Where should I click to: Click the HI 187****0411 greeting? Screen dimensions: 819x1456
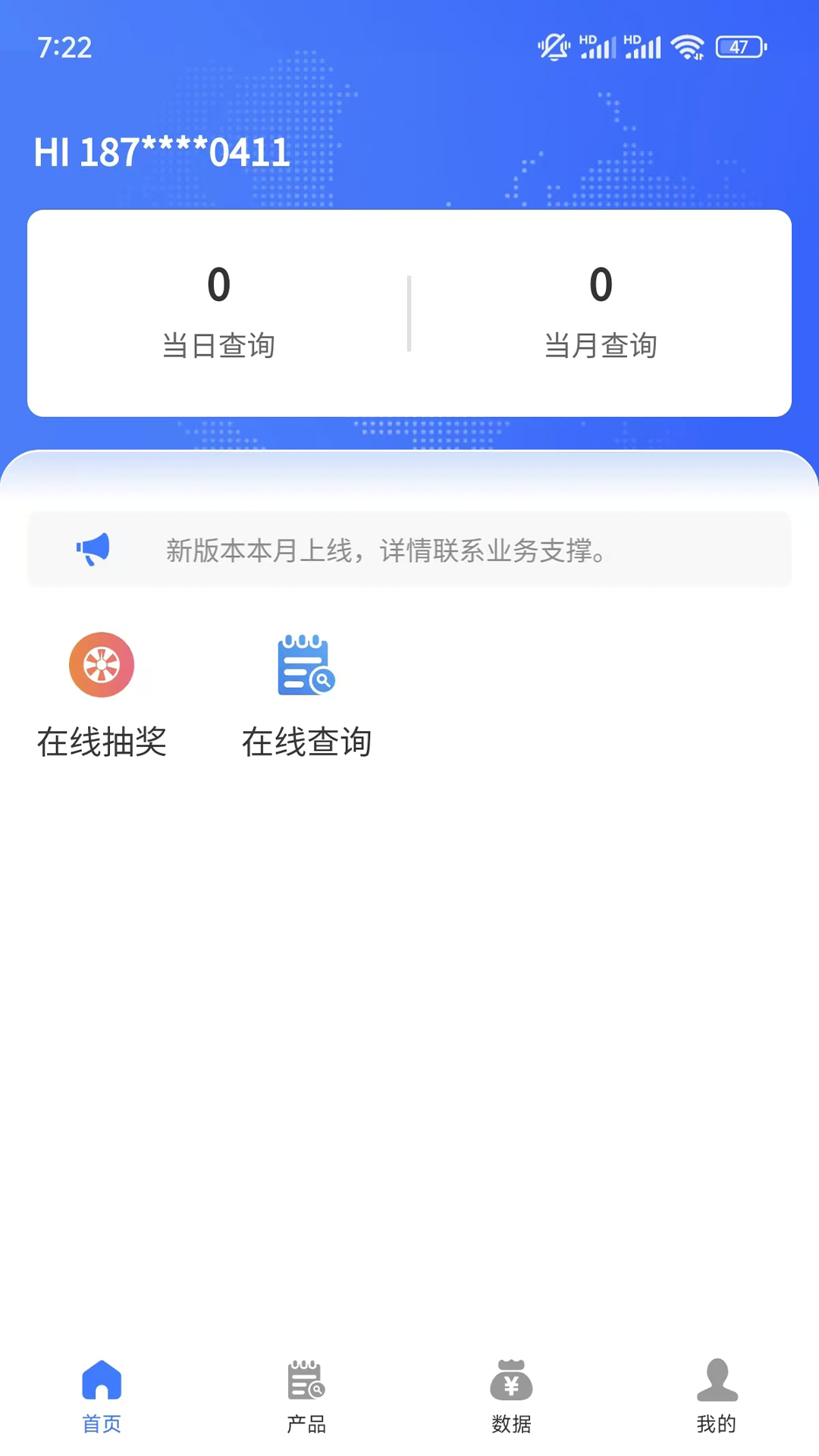pos(162,152)
